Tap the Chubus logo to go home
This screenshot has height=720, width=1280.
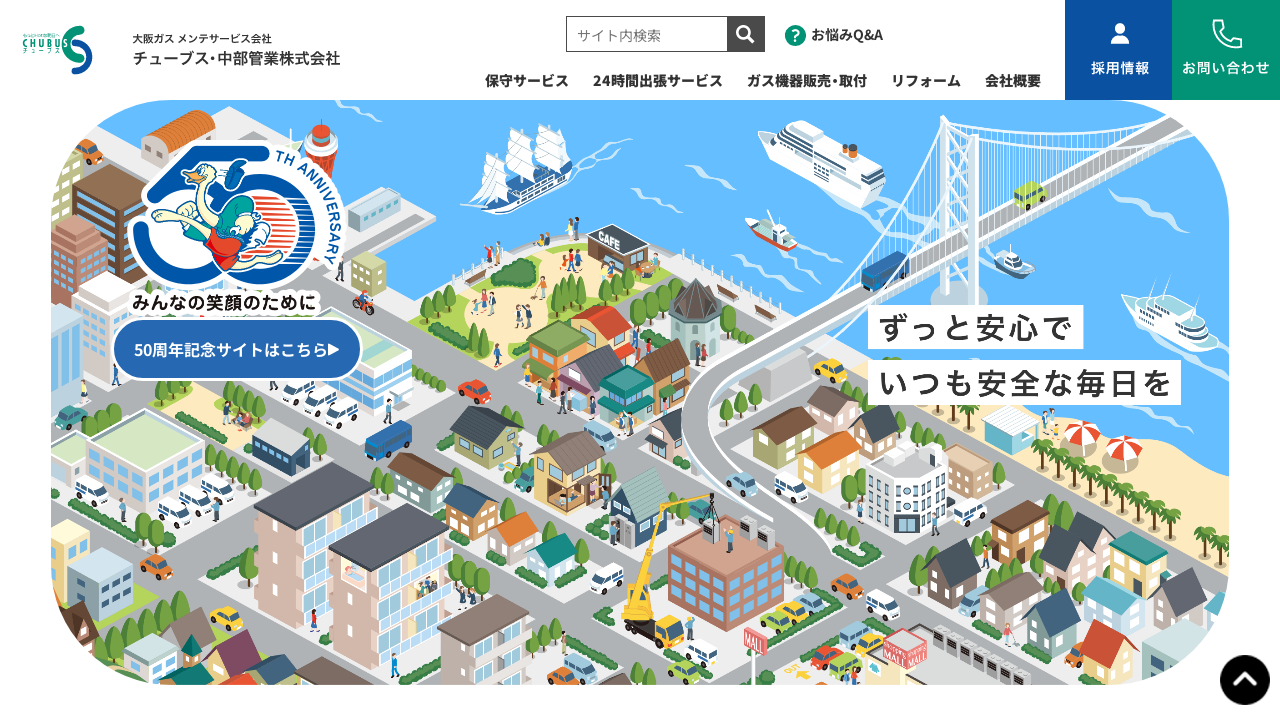[57, 49]
